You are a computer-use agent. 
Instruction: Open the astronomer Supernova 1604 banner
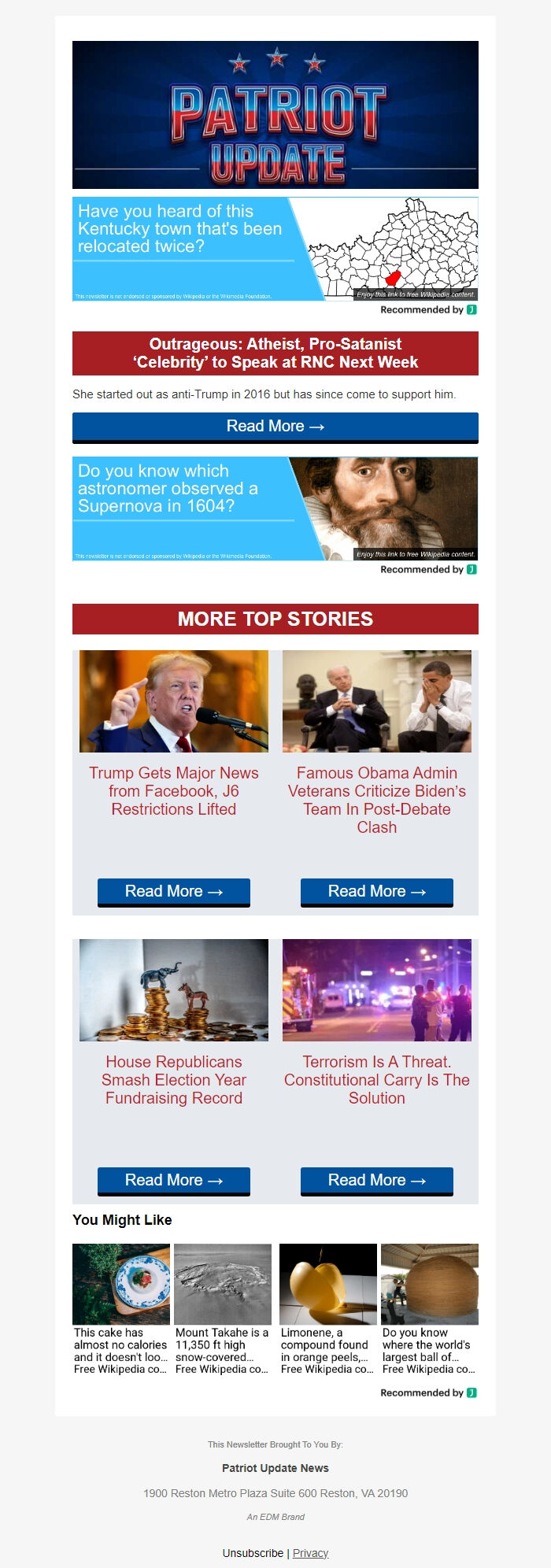(x=275, y=508)
